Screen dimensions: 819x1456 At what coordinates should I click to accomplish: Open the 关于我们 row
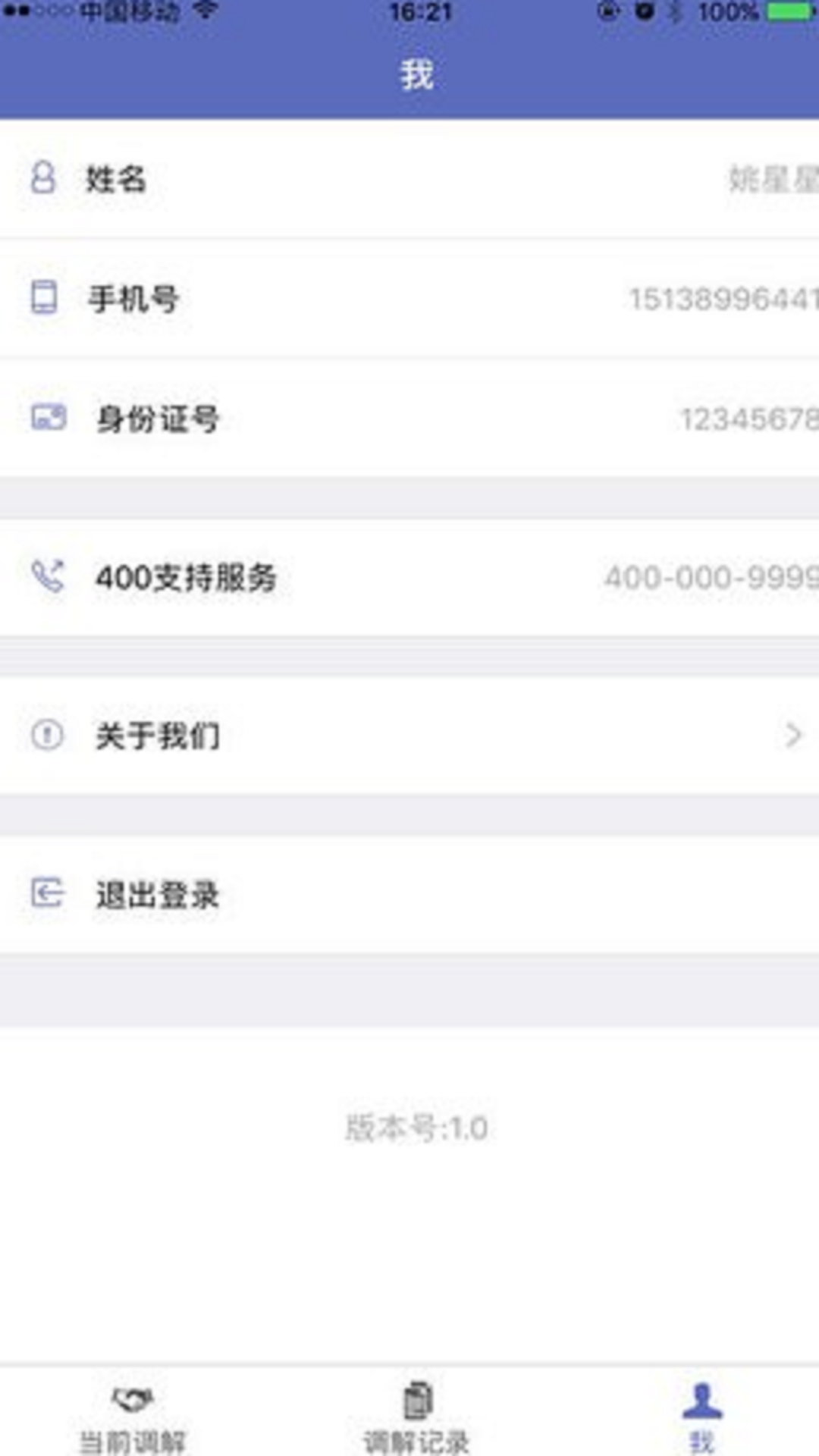[x=409, y=736]
